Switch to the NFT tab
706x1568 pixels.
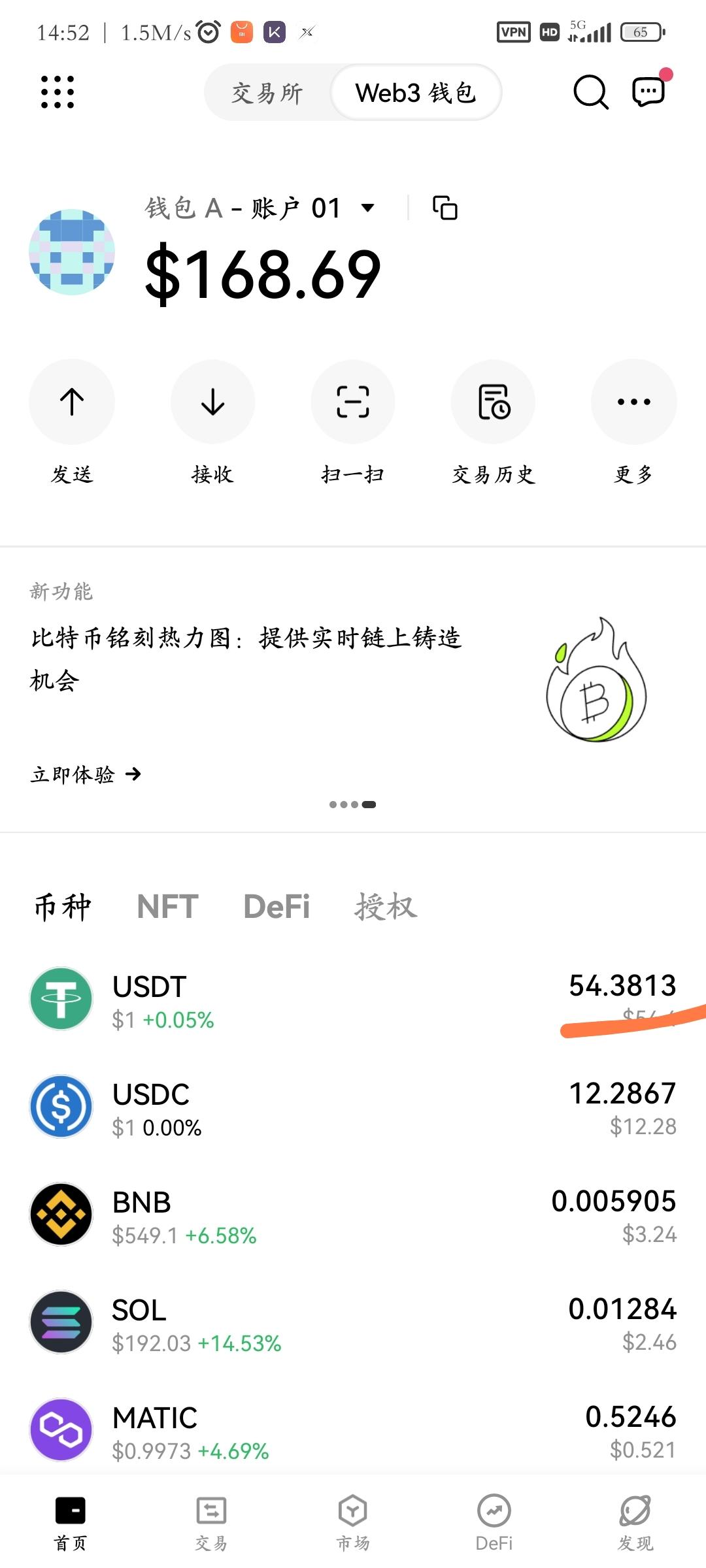[166, 906]
